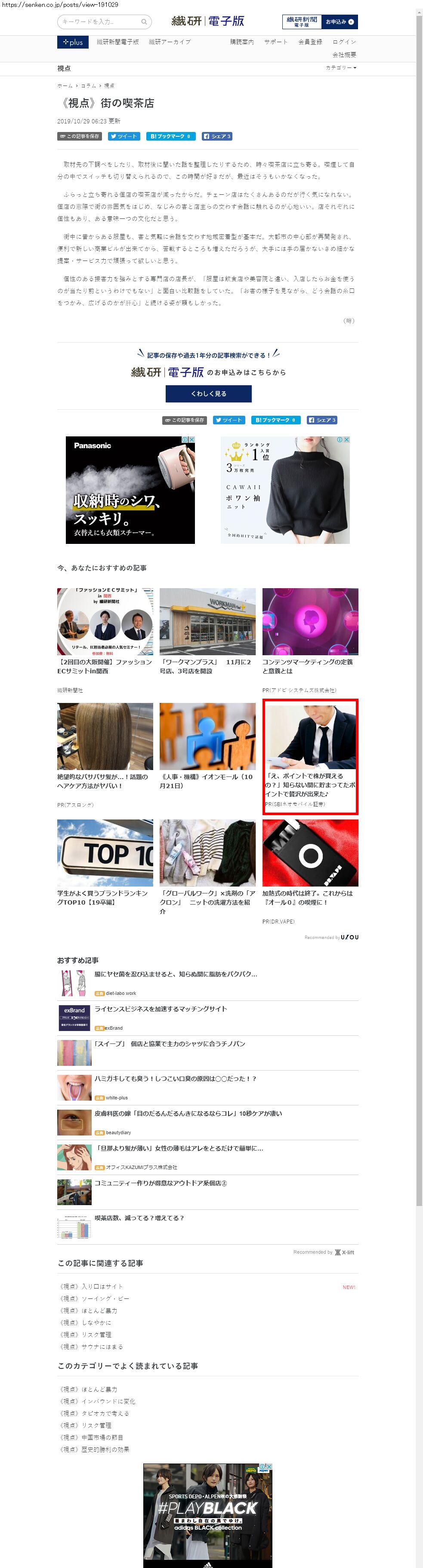Image resolution: width=423 pixels, height=1568 pixels.
Task: Go to the ログイン link
Action: [344, 42]
